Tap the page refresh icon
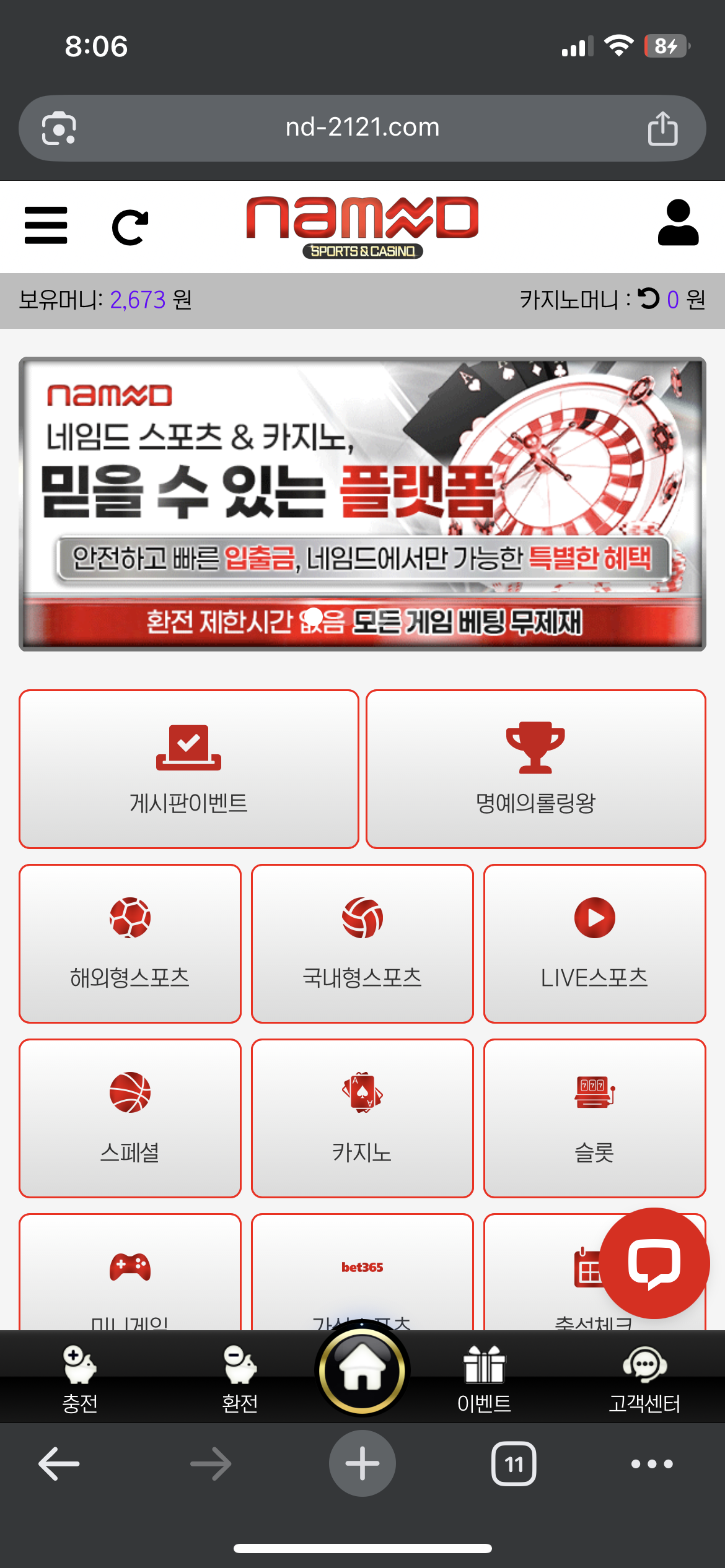The image size is (725, 1568). (130, 227)
